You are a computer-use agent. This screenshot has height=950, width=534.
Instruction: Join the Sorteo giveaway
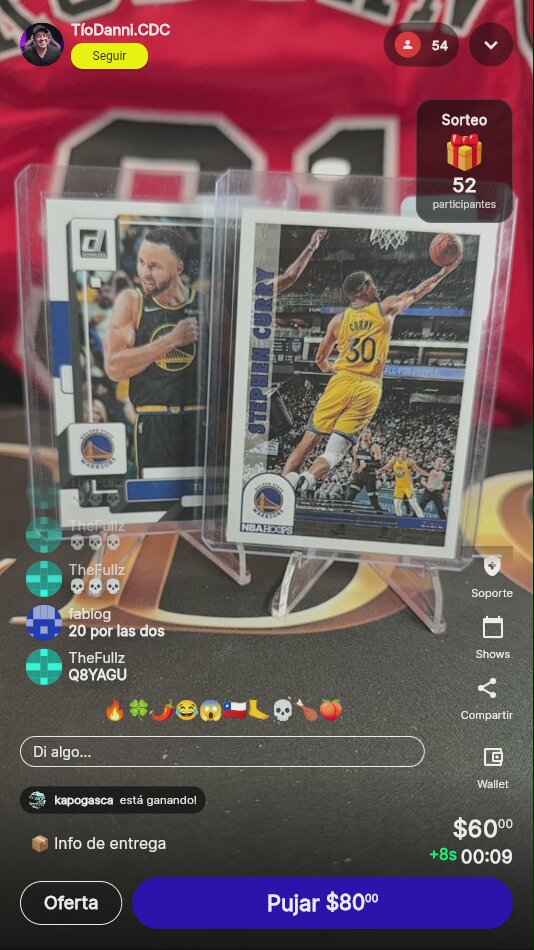point(464,161)
